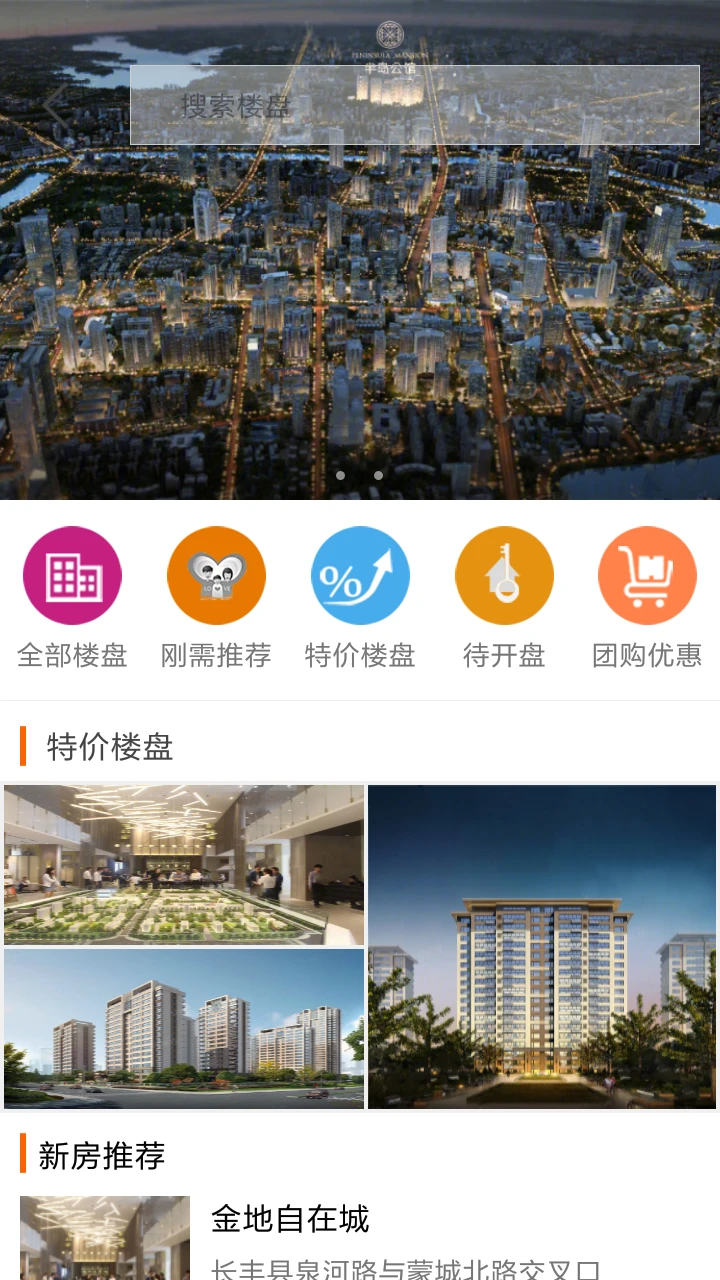This screenshot has height=1280, width=720.
Task: Tap the 金地自在城 listing title
Action: coord(288,1220)
